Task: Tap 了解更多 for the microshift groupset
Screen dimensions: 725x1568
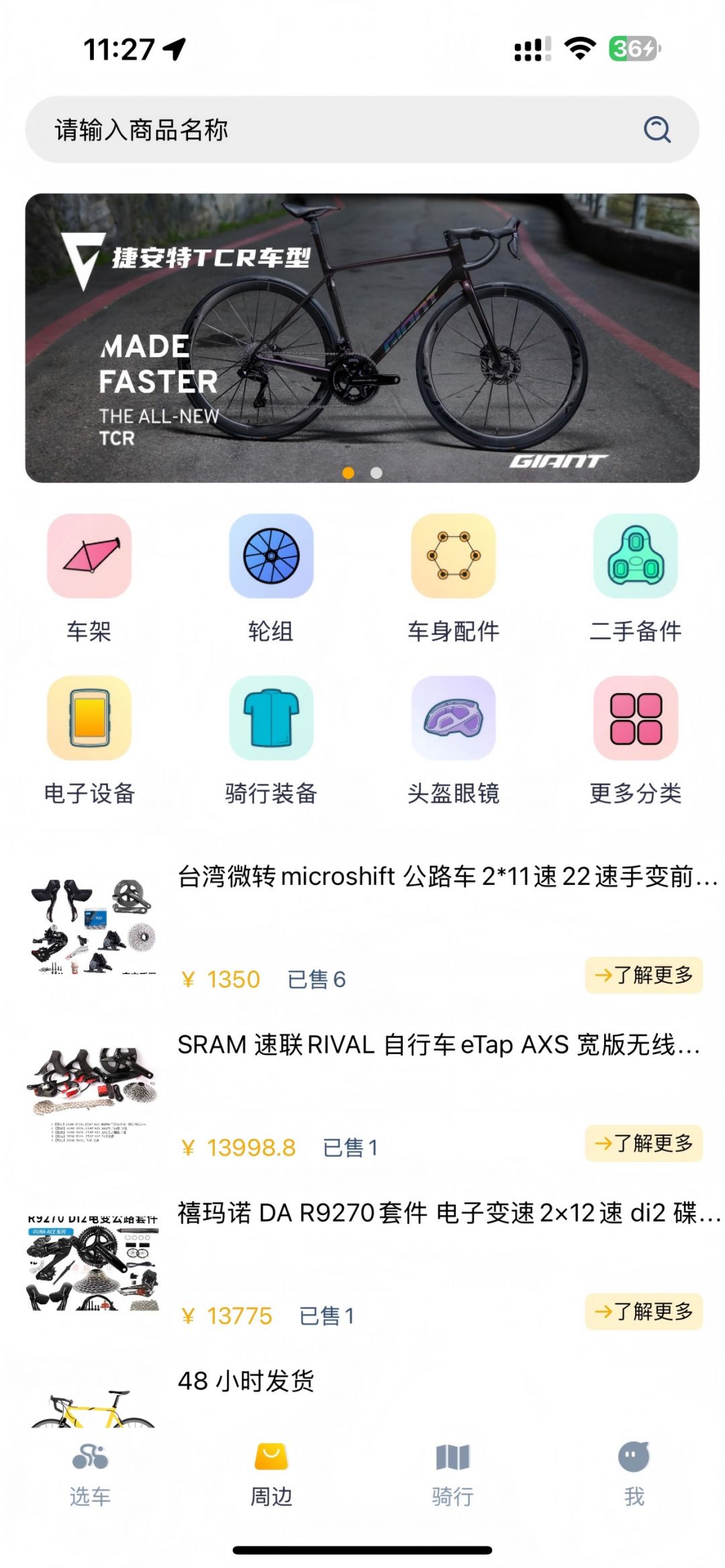Action: coord(644,975)
